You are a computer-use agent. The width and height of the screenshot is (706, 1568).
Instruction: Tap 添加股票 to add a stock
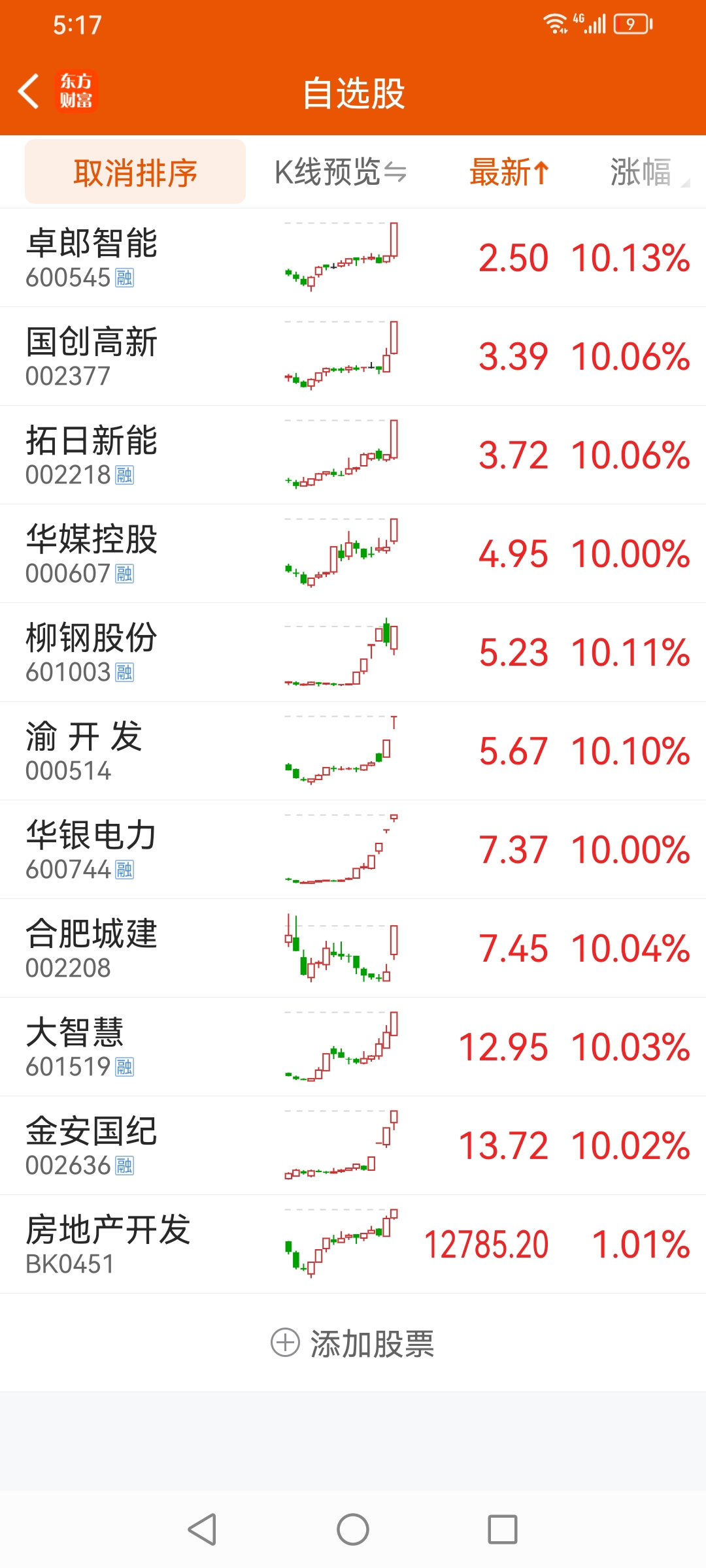pos(353,1343)
